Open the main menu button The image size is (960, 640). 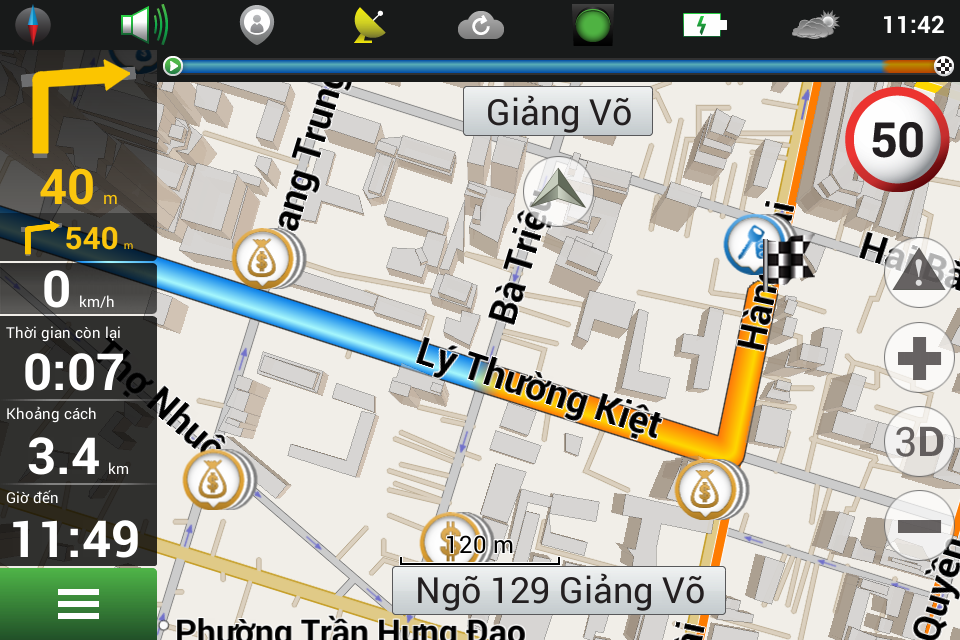(78, 604)
